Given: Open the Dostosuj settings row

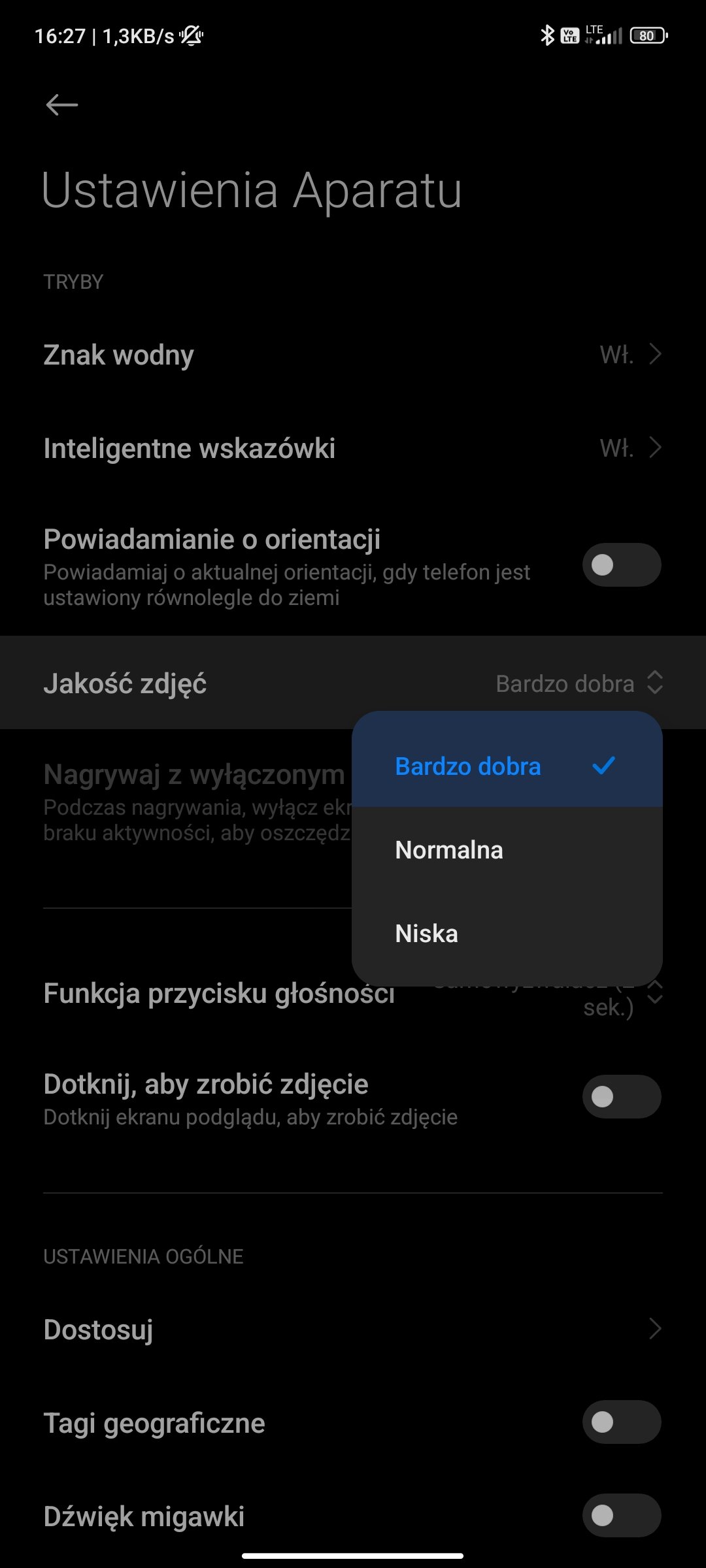Looking at the screenshot, I should 353,1329.
